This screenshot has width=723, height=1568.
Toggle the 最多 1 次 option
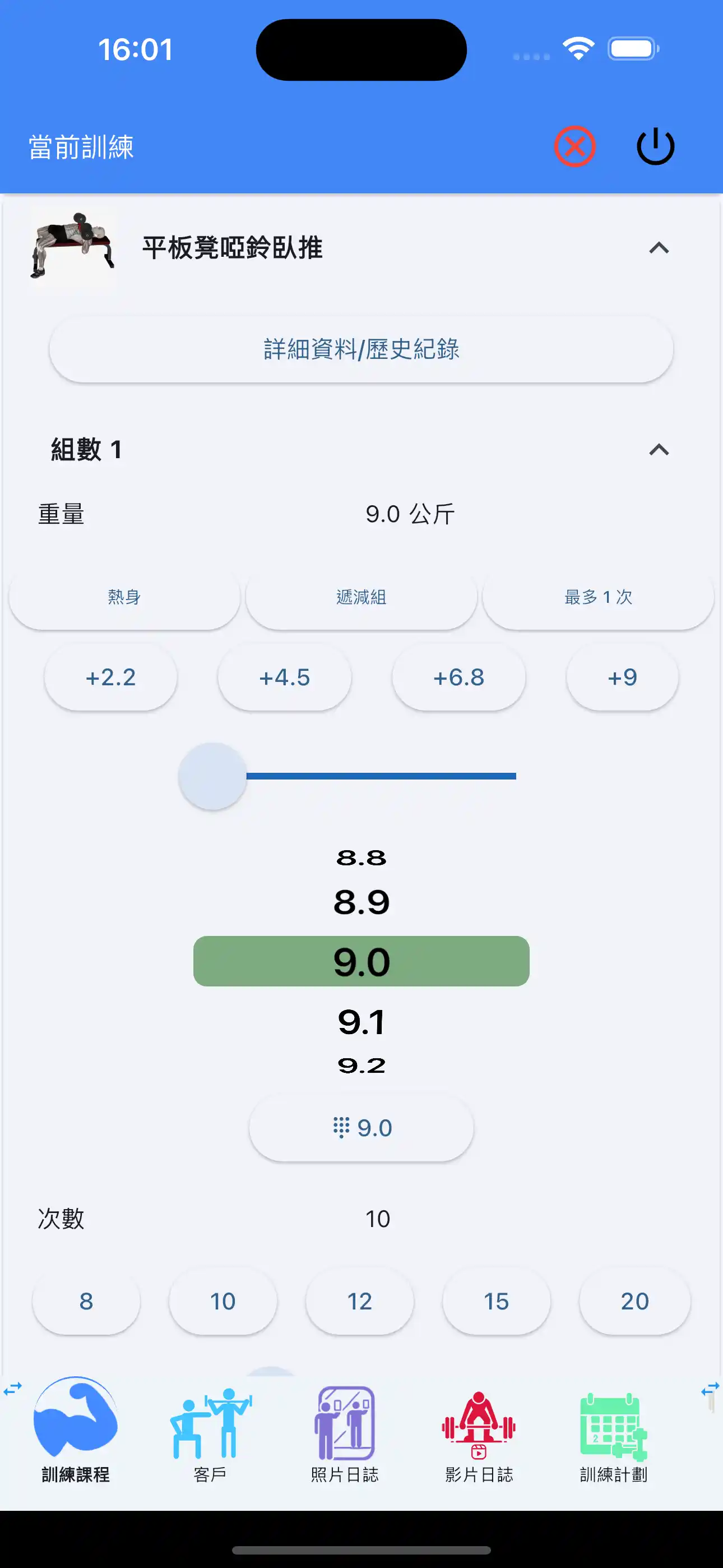tap(596, 597)
